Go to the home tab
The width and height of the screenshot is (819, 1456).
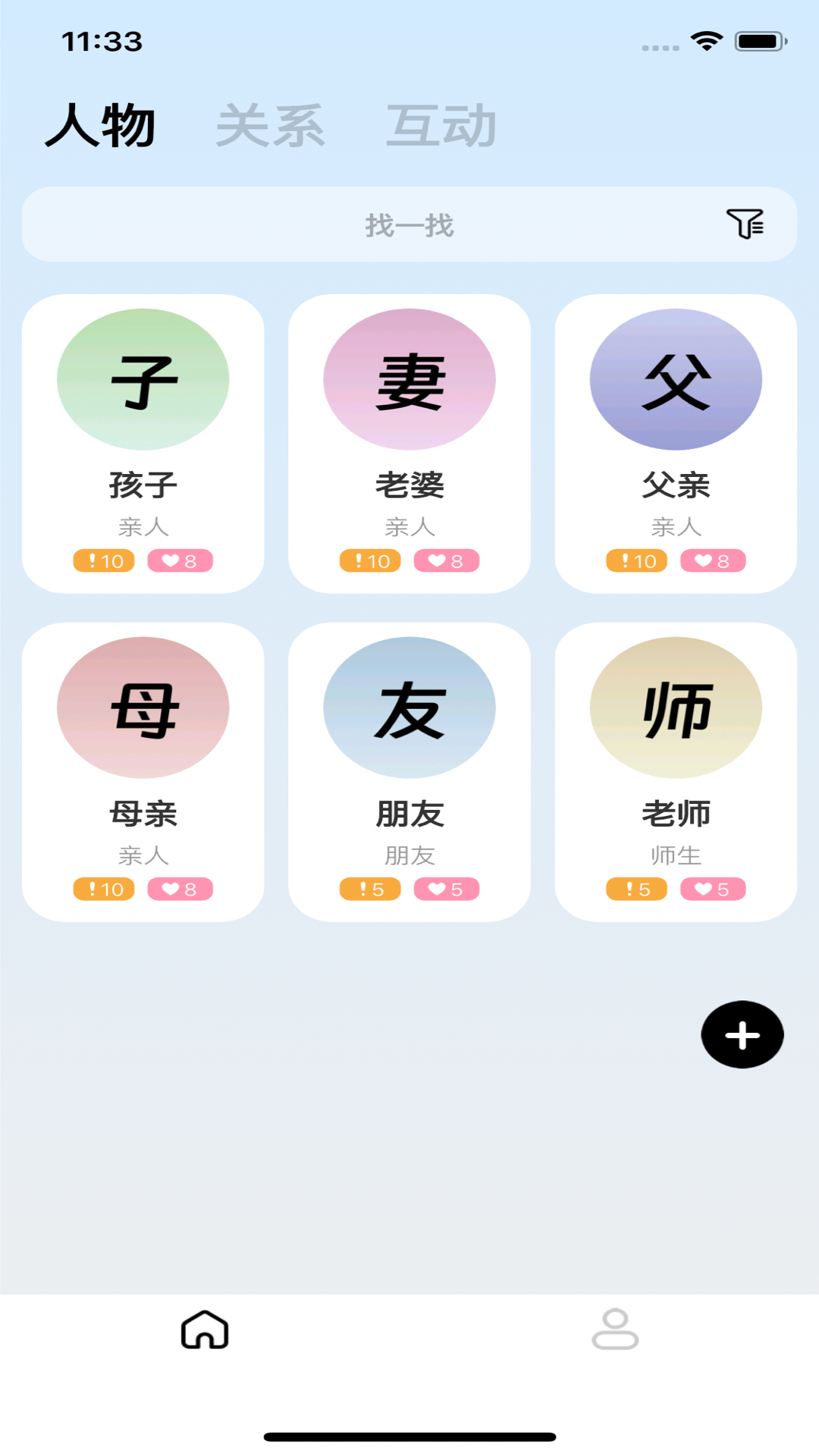205,1330
